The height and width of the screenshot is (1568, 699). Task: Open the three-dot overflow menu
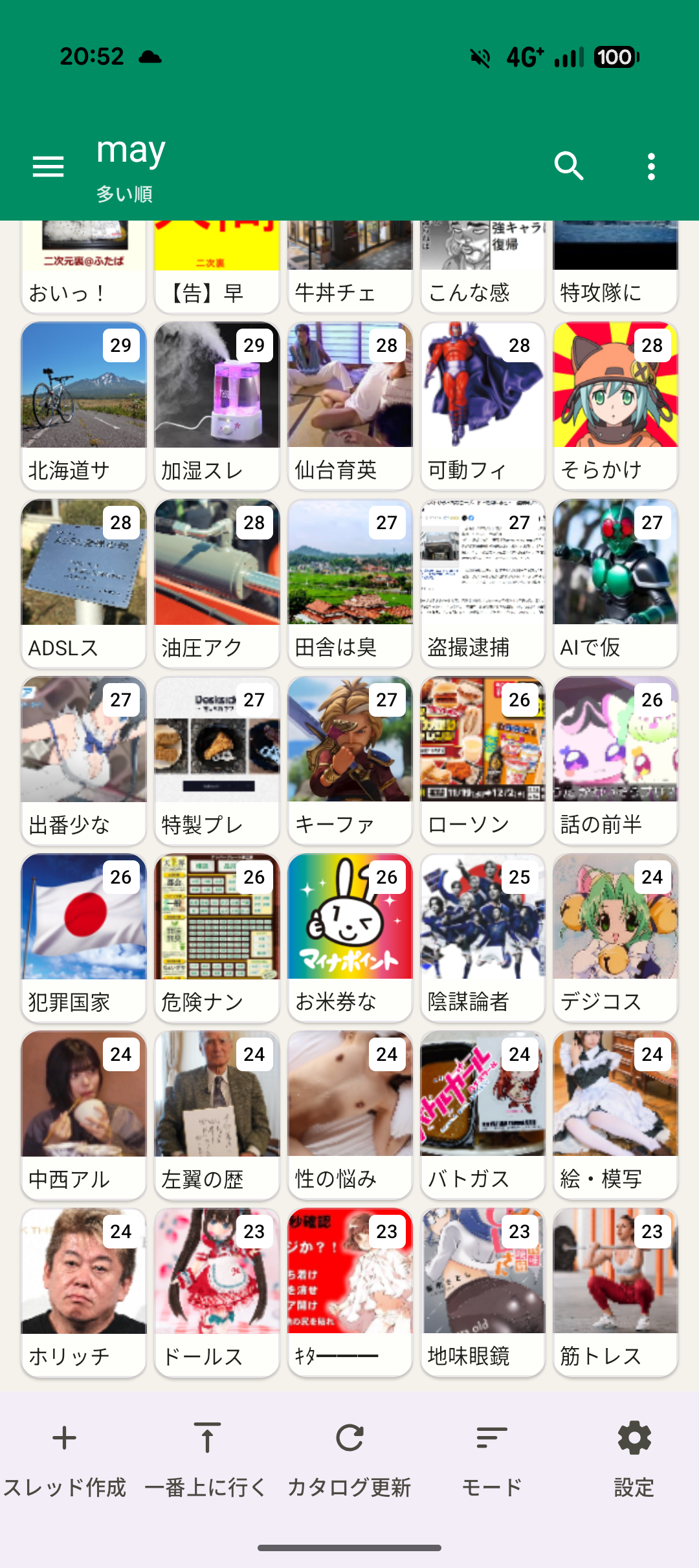click(x=651, y=167)
